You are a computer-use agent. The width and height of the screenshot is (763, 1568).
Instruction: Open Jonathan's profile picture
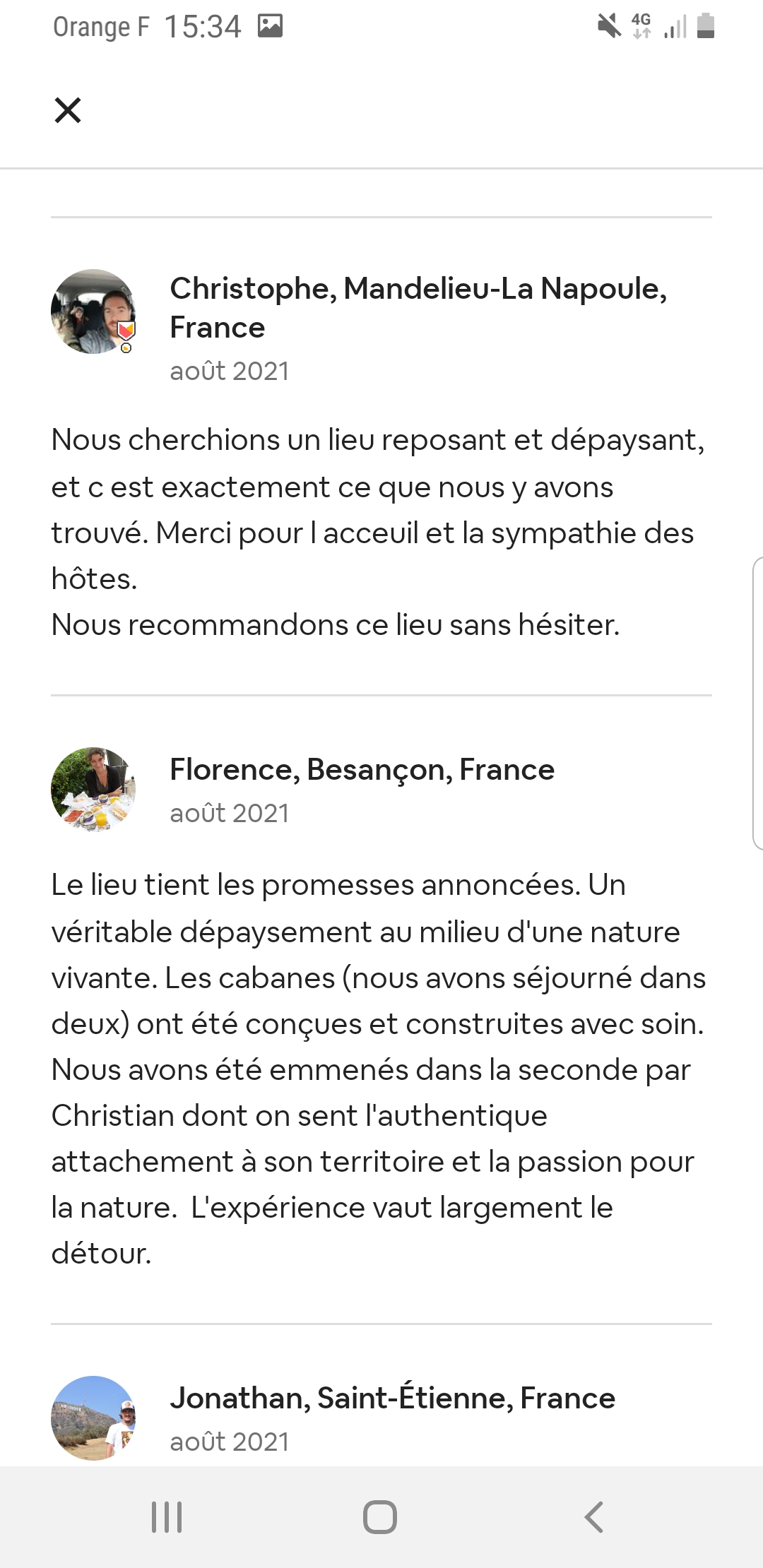(93, 1418)
